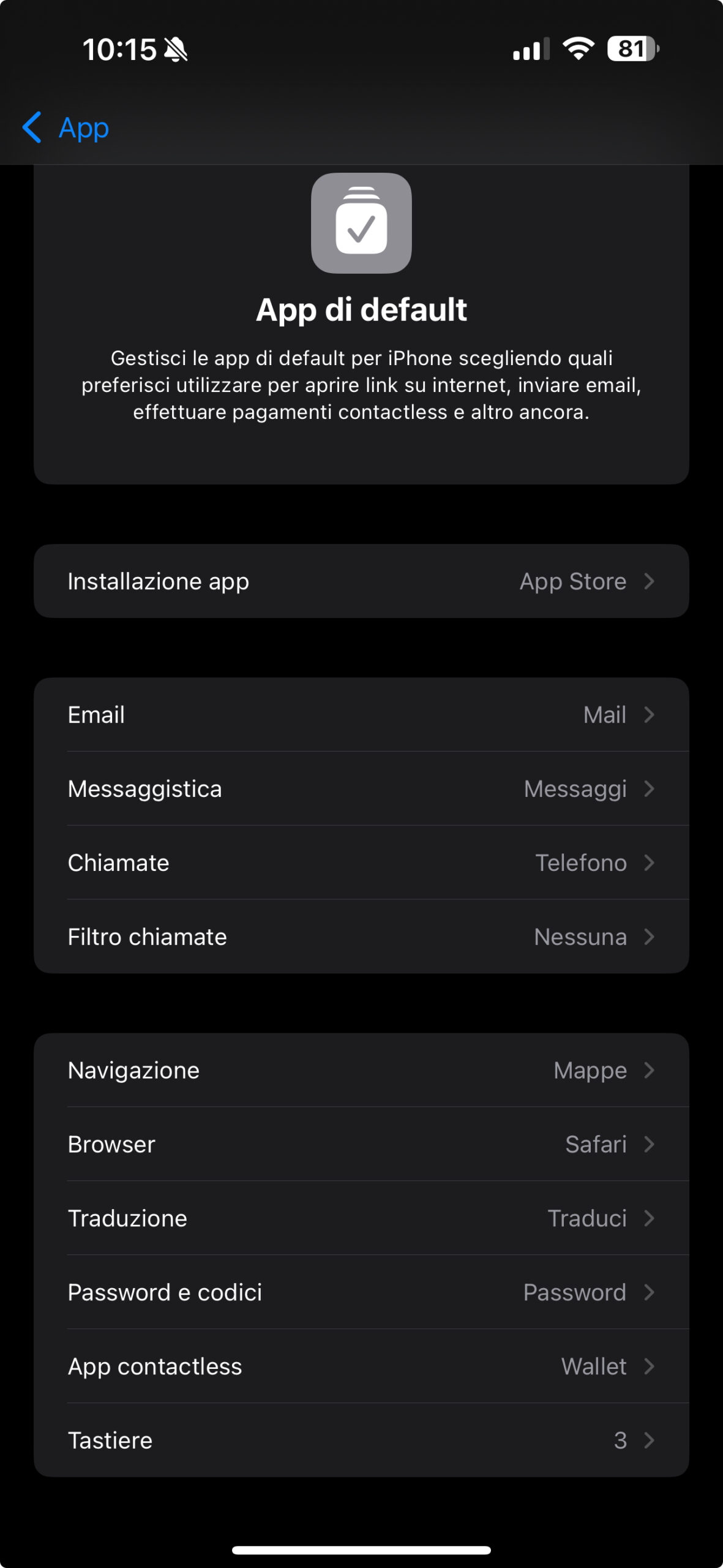Select the App contactless row
Viewport: 723px width, 1568px height.
click(x=361, y=1367)
